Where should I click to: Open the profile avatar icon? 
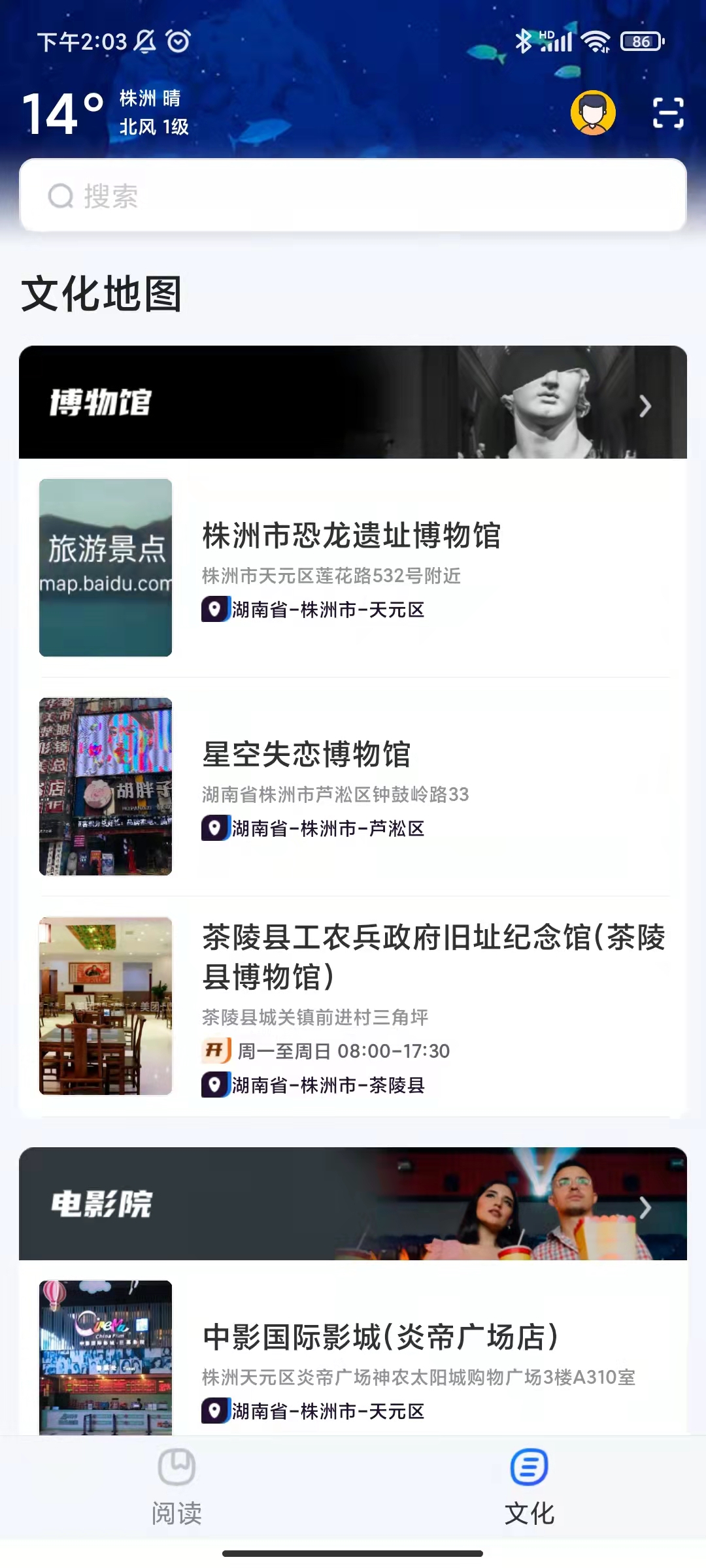click(x=594, y=112)
